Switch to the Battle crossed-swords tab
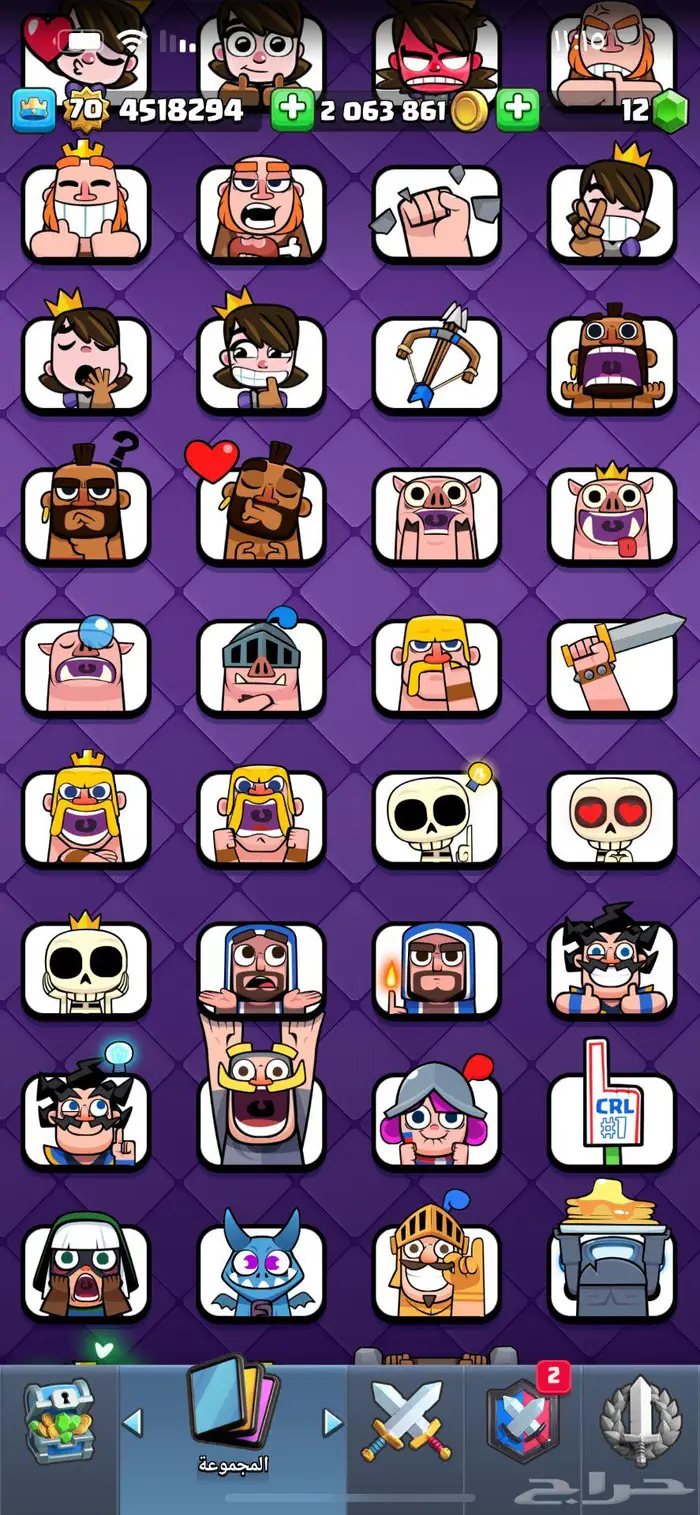Screen dimensions: 700x1515 406,1420
